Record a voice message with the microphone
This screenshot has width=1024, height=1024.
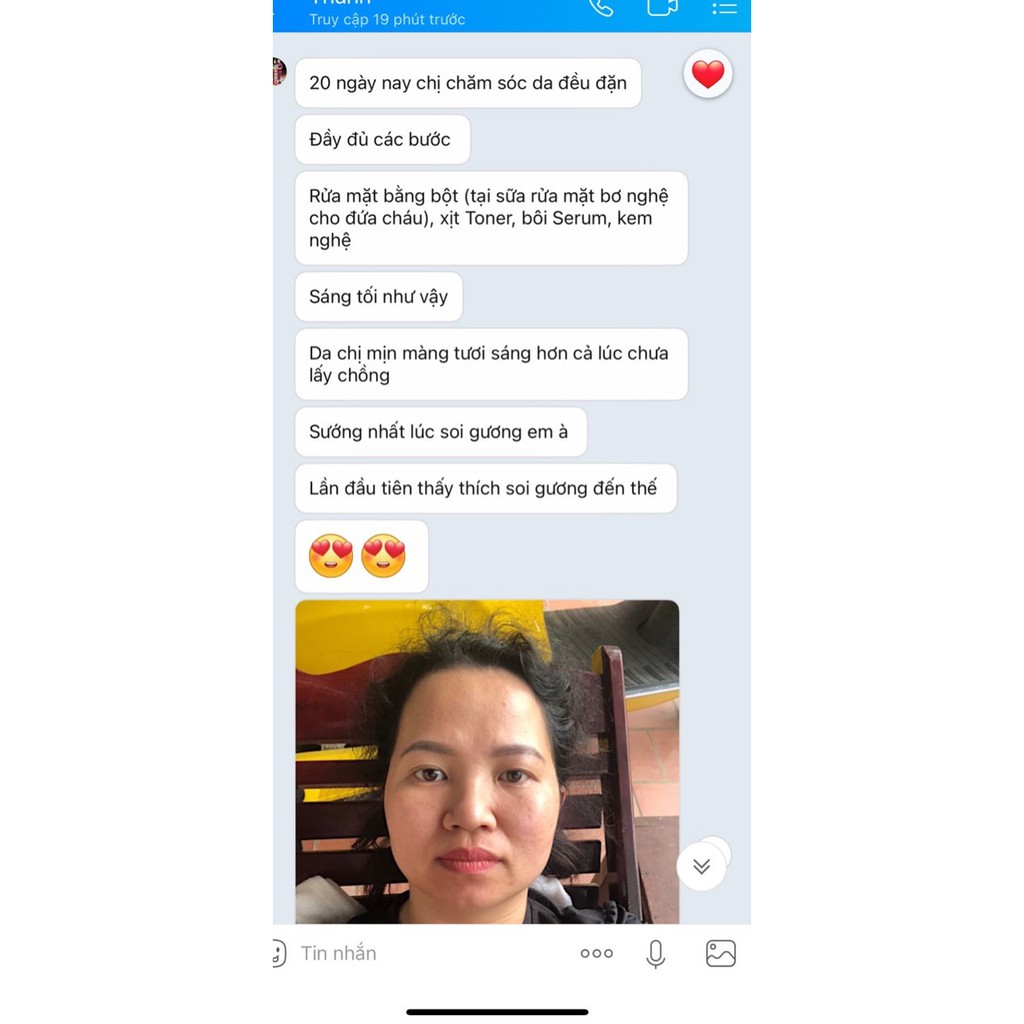[656, 954]
